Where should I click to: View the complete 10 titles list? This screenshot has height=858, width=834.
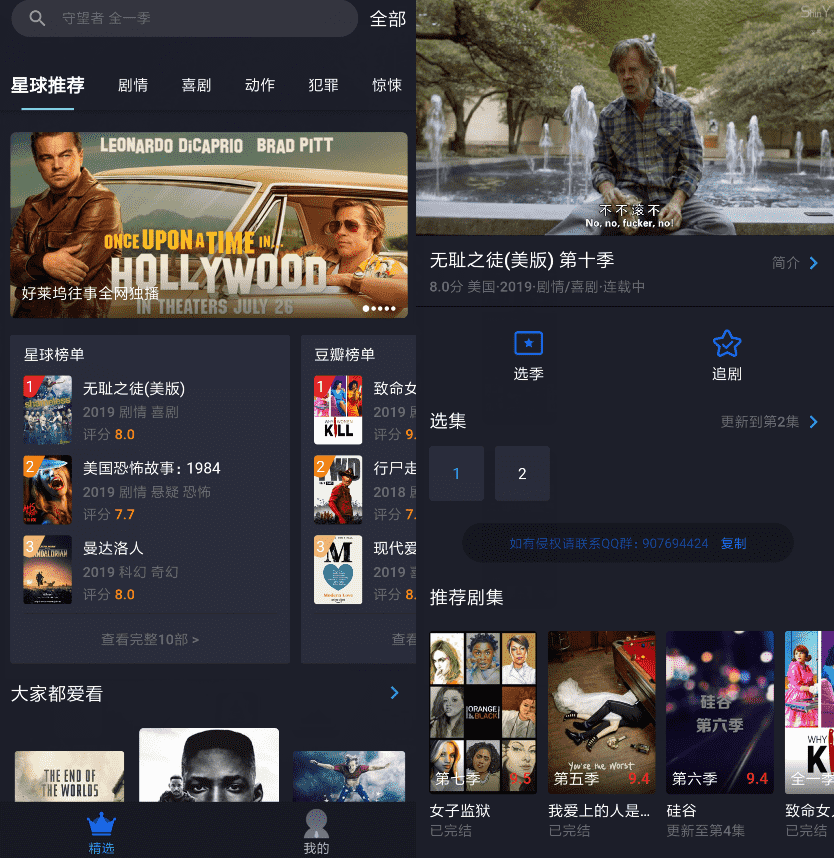pos(150,639)
